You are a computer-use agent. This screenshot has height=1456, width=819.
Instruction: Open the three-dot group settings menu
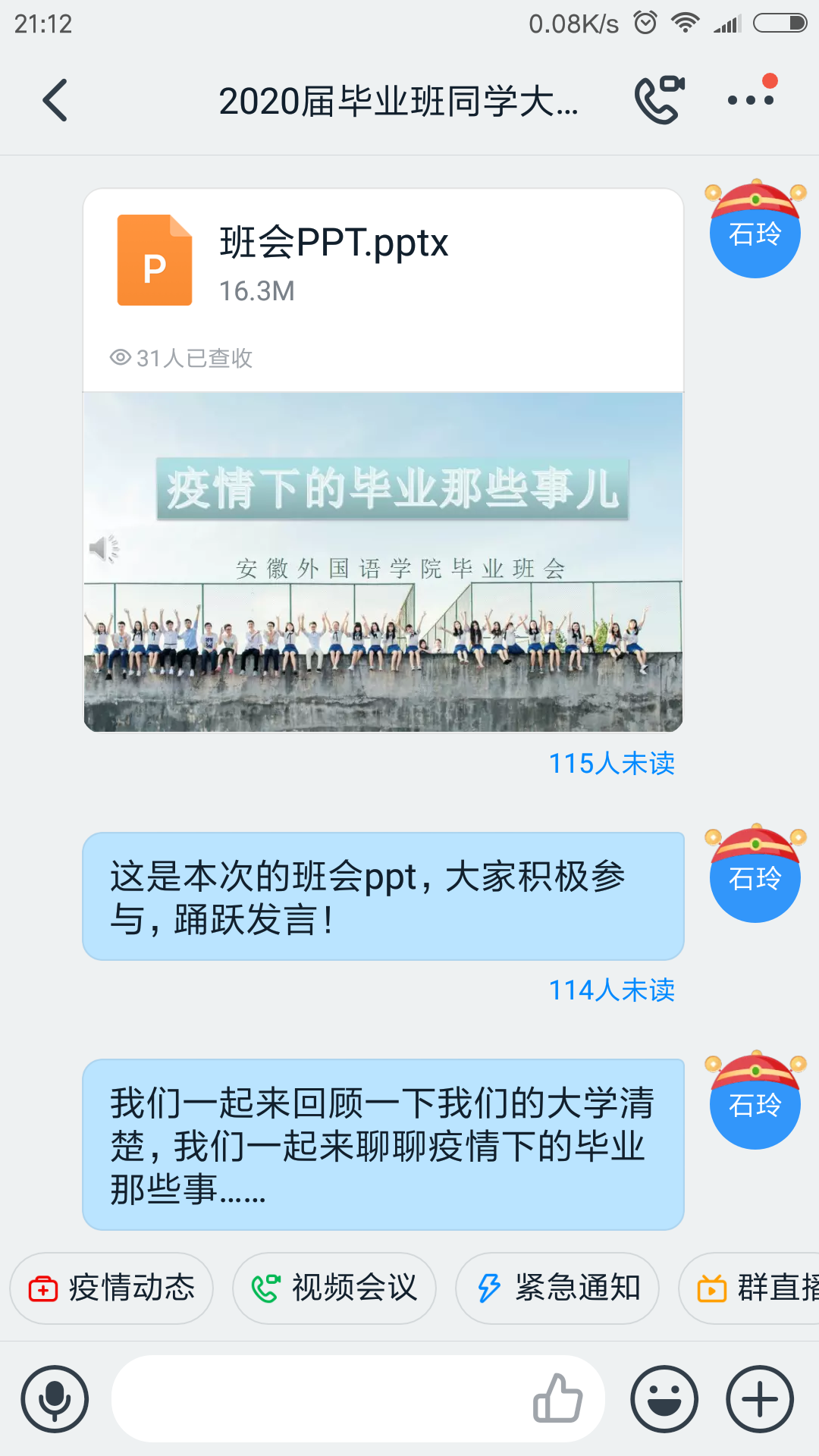[x=751, y=100]
